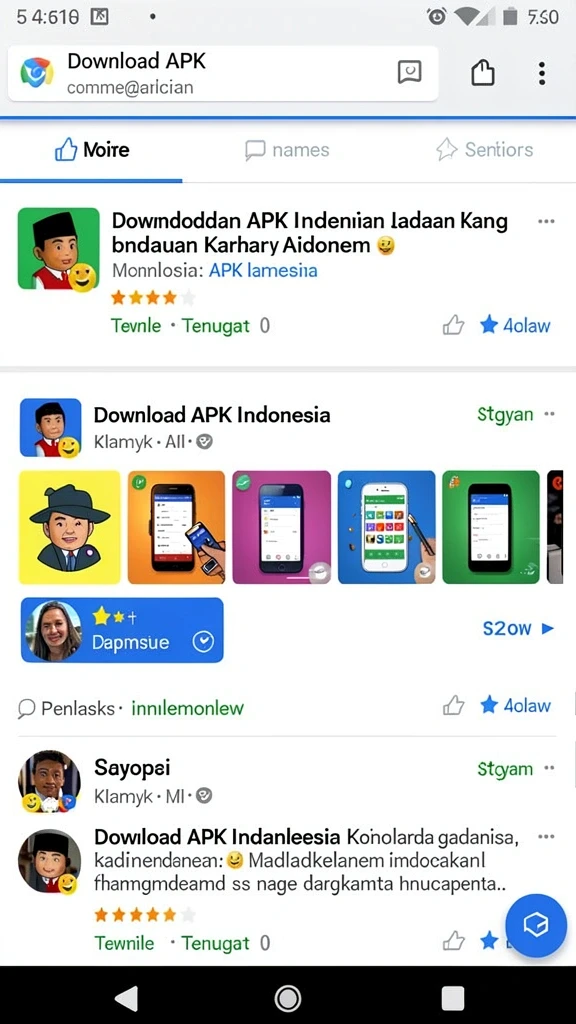Tap the blue floating action button
The image size is (576, 1024).
pos(536,925)
